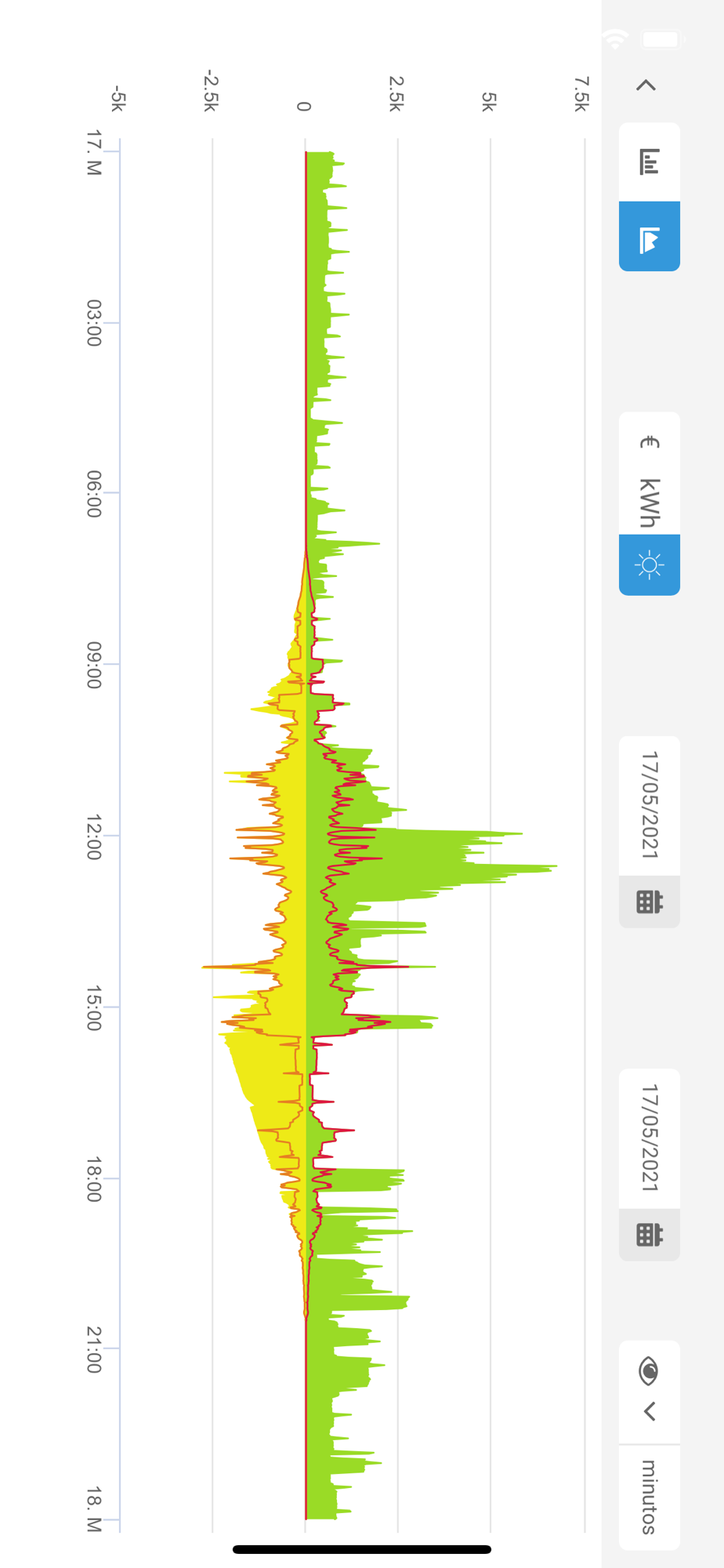Open the end date calendar picker
724x1568 pixels.
pos(650,1235)
